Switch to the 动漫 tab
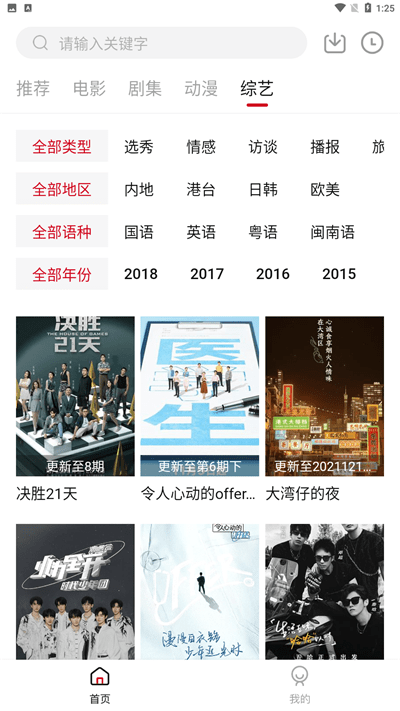 coord(201,88)
